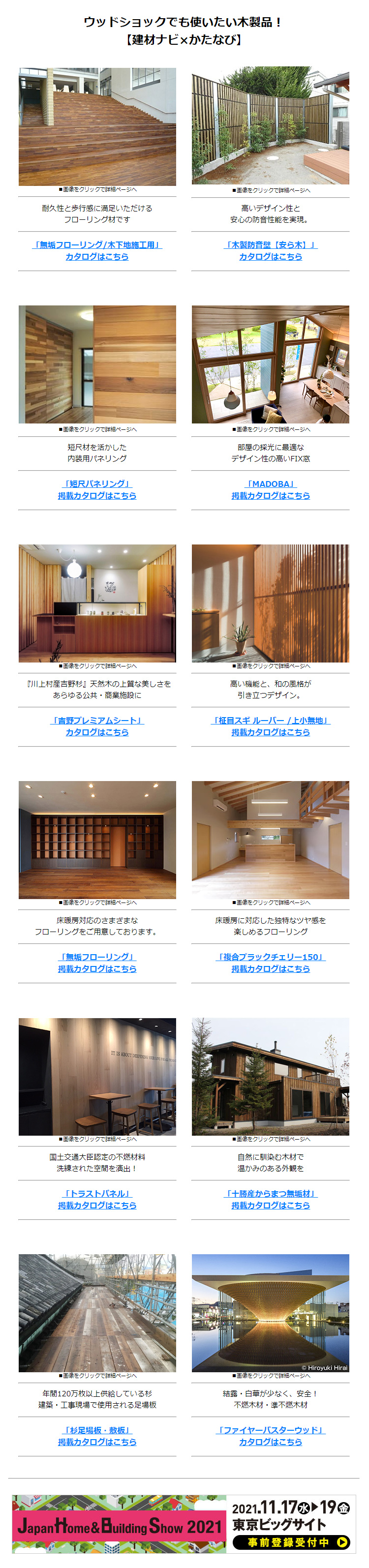Tap the wooden staircase flooring photo
The image size is (369, 1568).
tap(97, 126)
